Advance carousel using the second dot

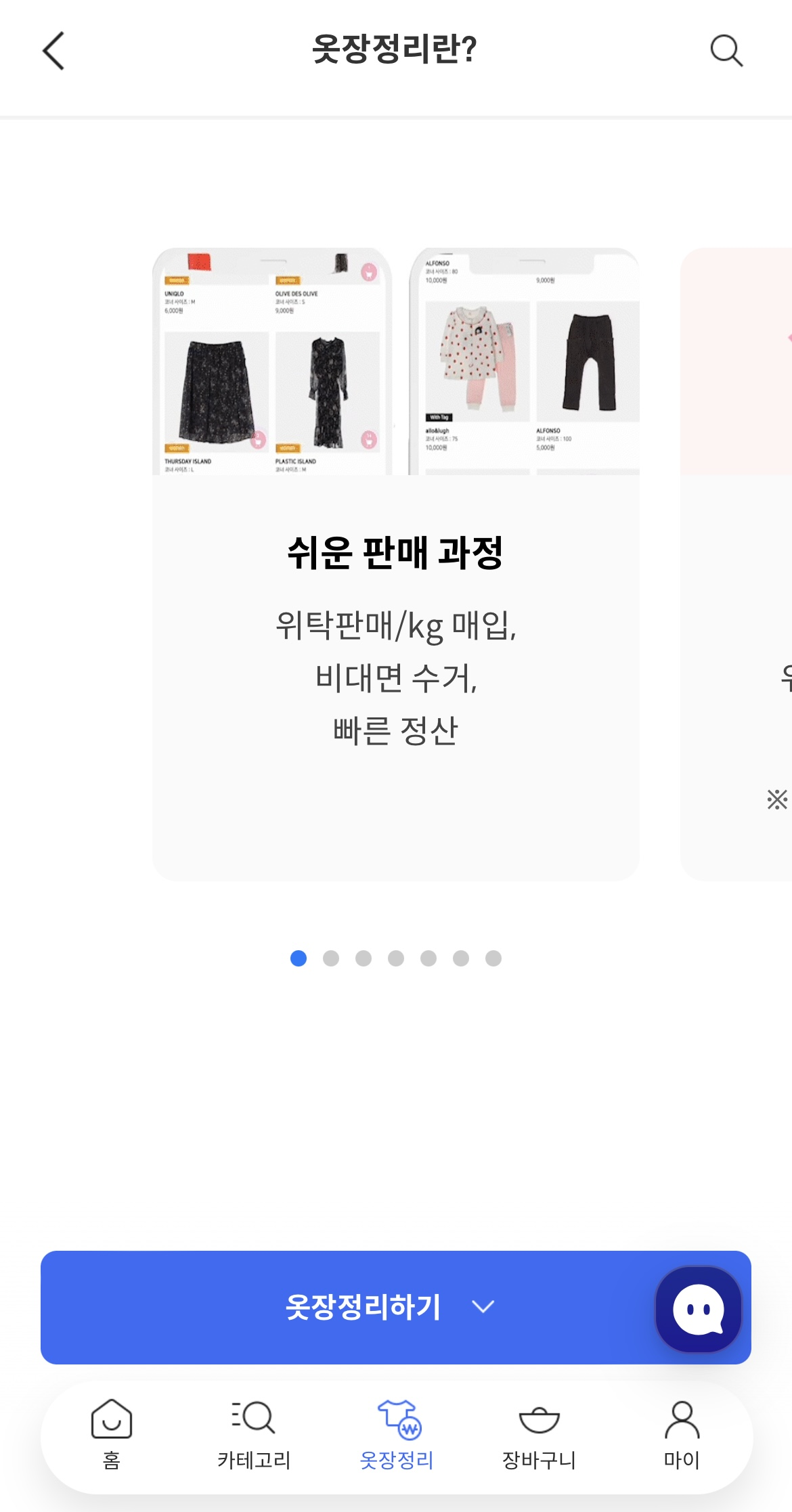tap(330, 959)
